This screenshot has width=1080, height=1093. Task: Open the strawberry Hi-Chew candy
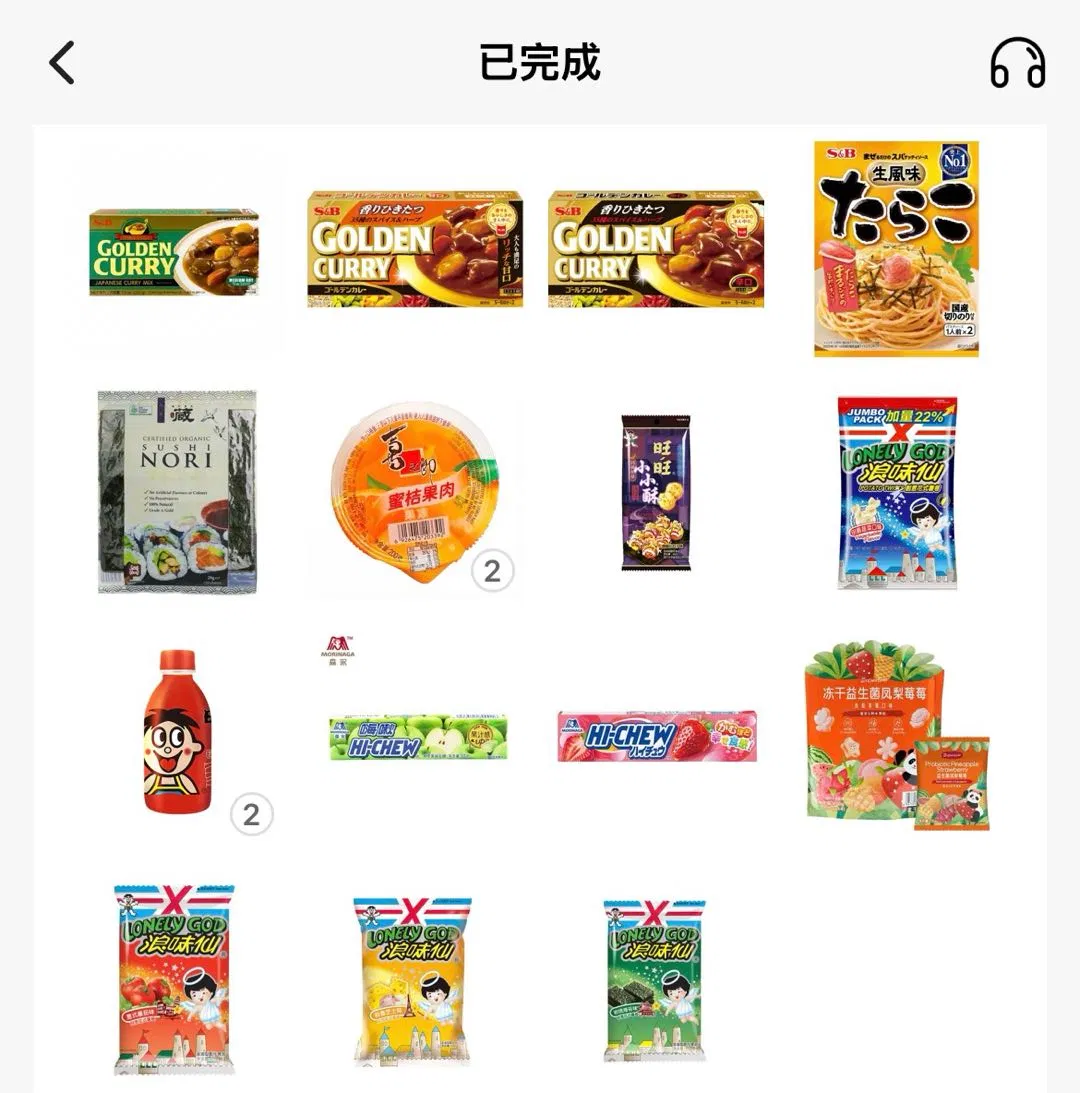[657, 736]
